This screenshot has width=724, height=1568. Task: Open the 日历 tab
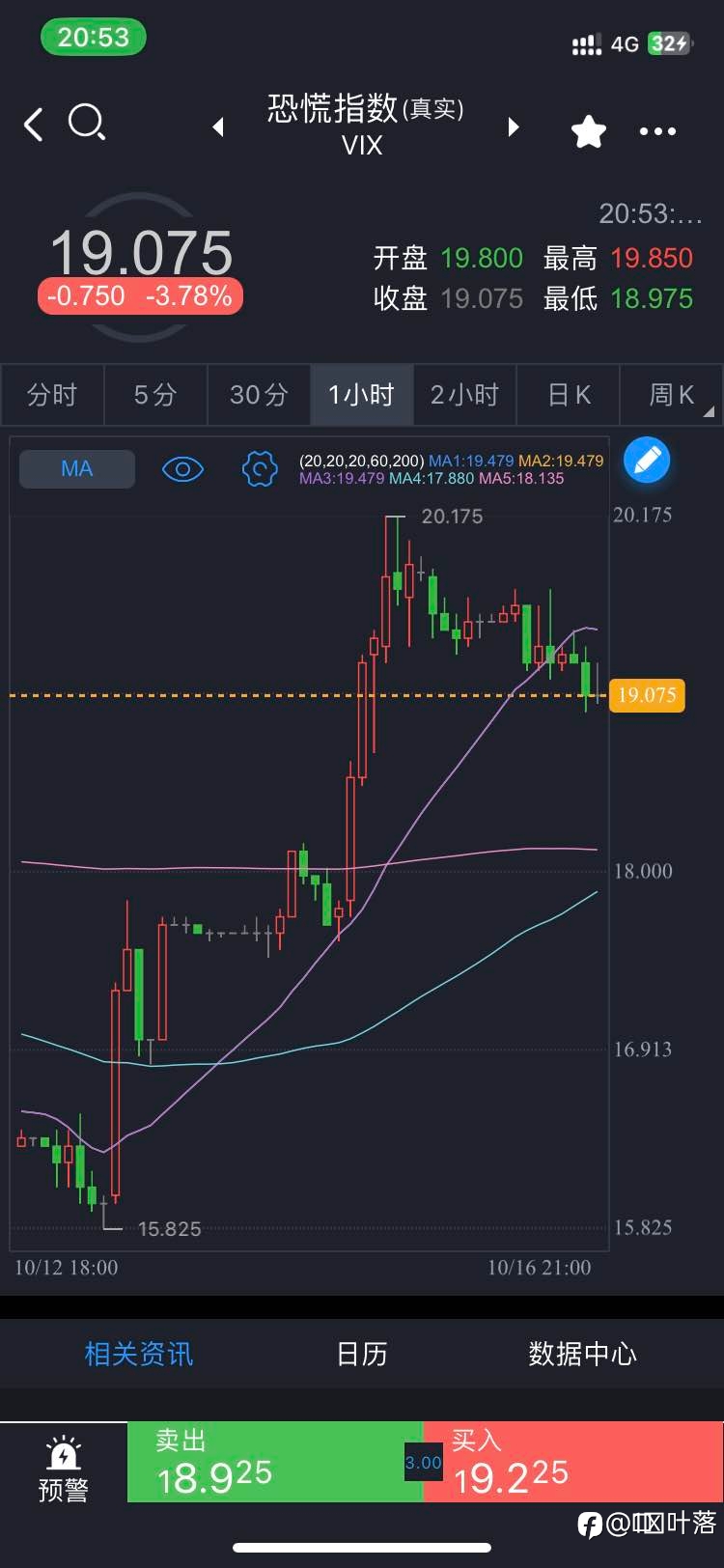pos(362,1354)
